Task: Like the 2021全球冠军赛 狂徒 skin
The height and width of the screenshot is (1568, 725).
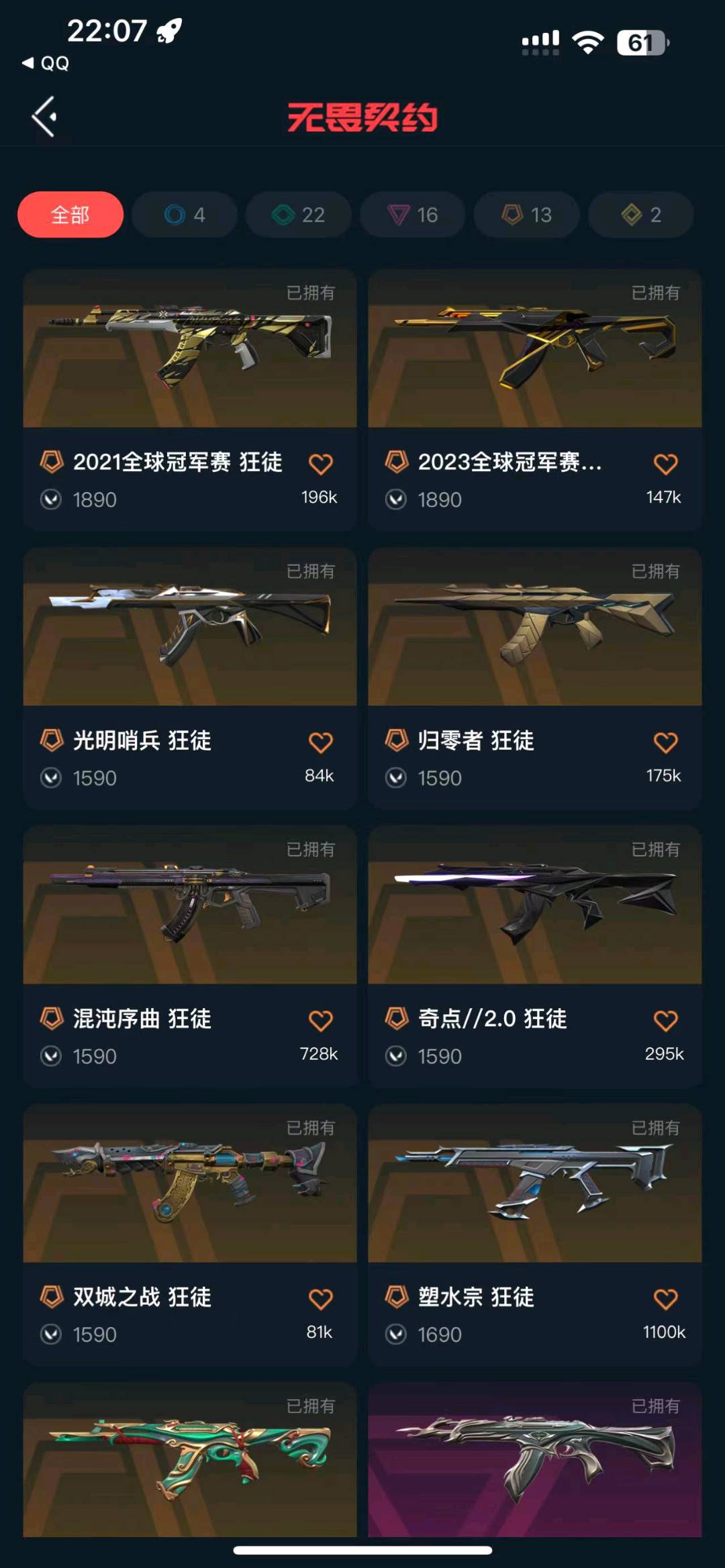Action: coord(320,464)
